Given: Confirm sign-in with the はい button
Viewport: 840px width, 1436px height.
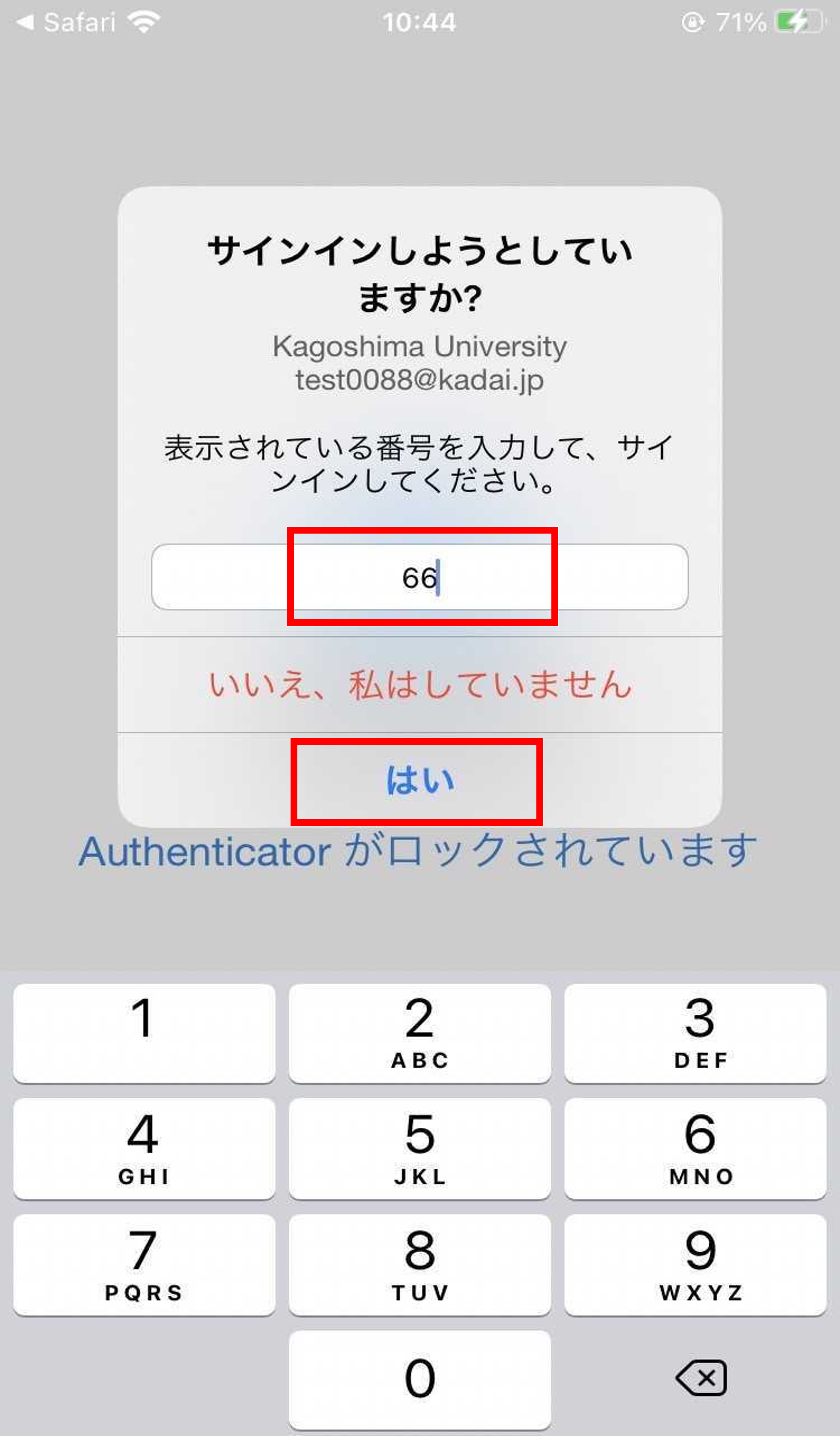Looking at the screenshot, I should 419,780.
